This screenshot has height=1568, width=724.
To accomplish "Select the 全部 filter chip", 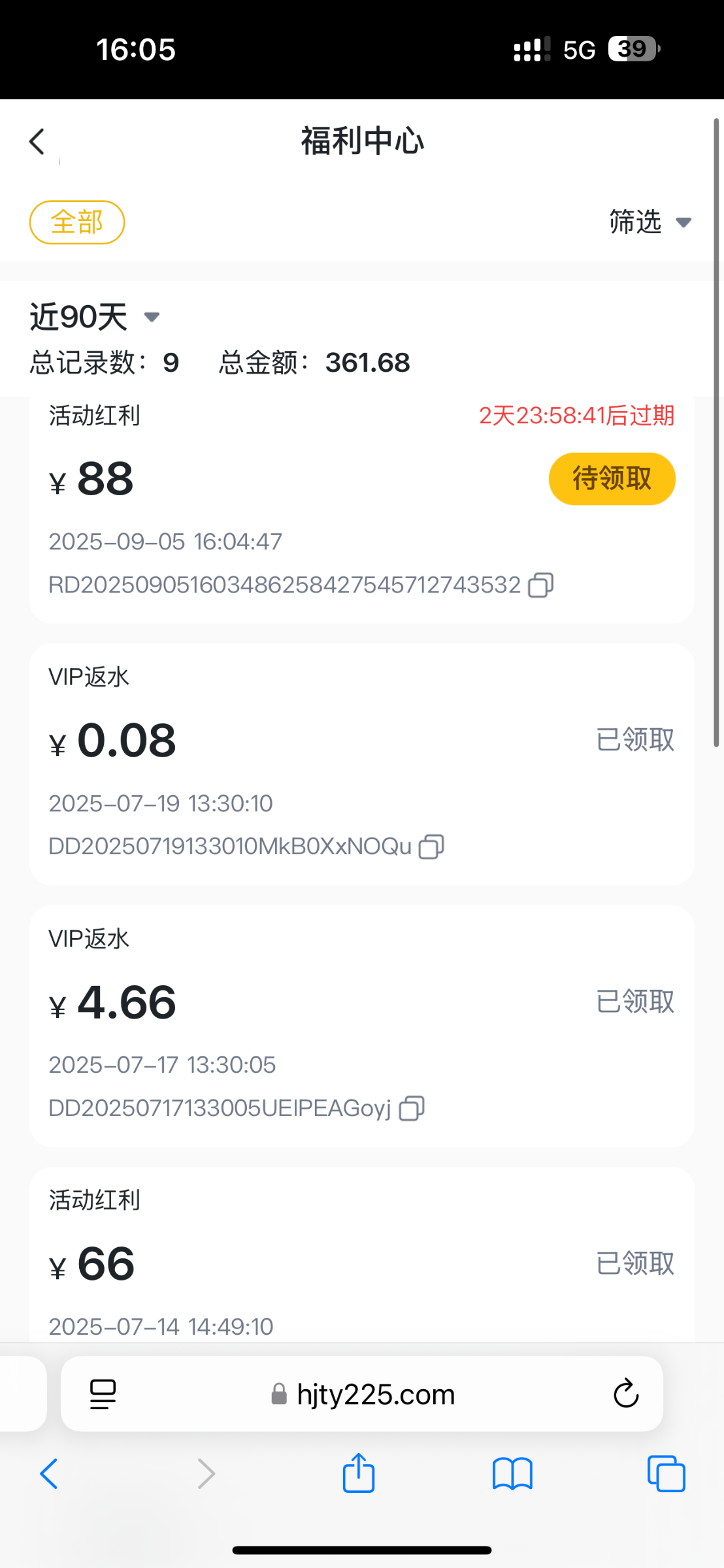I will 77,222.
